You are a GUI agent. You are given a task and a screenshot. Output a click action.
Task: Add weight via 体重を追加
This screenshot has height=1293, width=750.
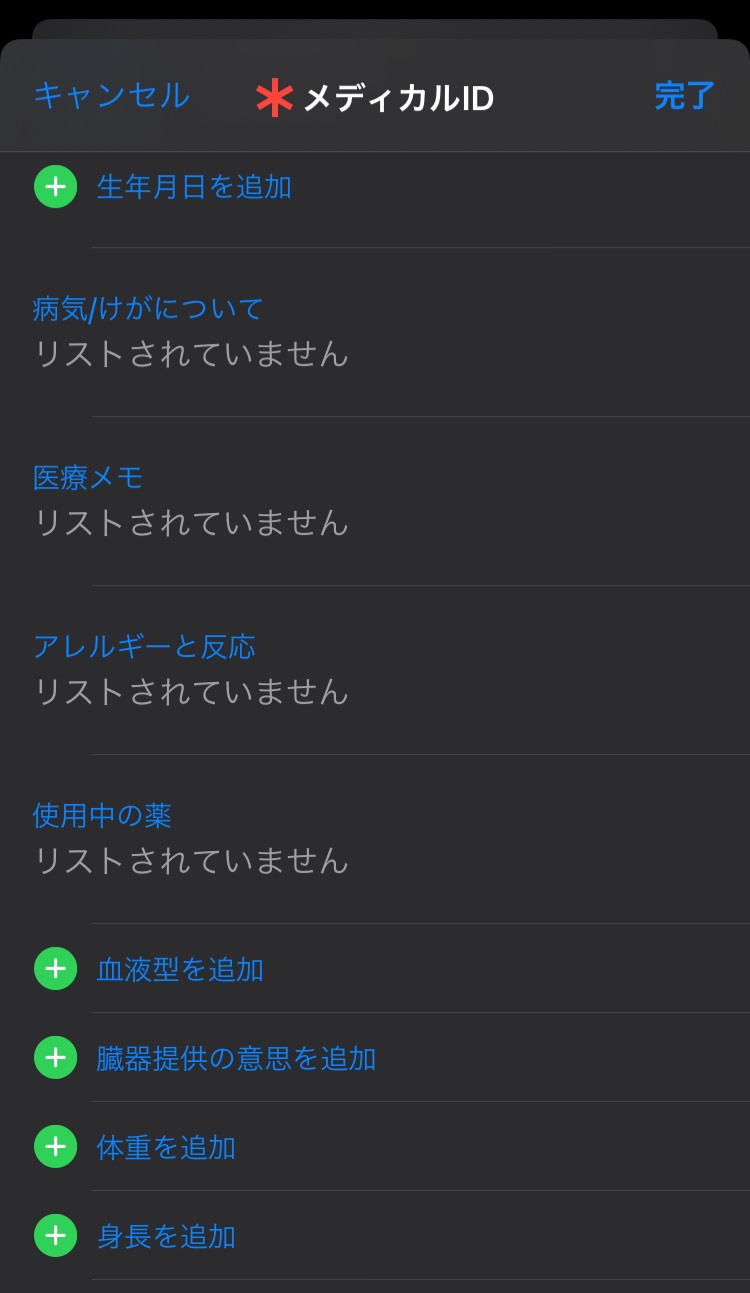(x=165, y=1147)
